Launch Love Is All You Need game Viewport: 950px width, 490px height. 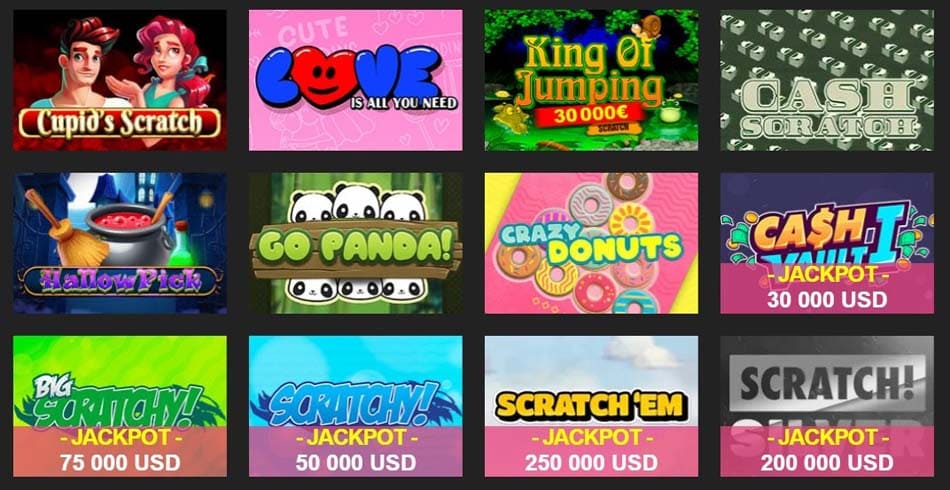pyautogui.click(x=355, y=80)
